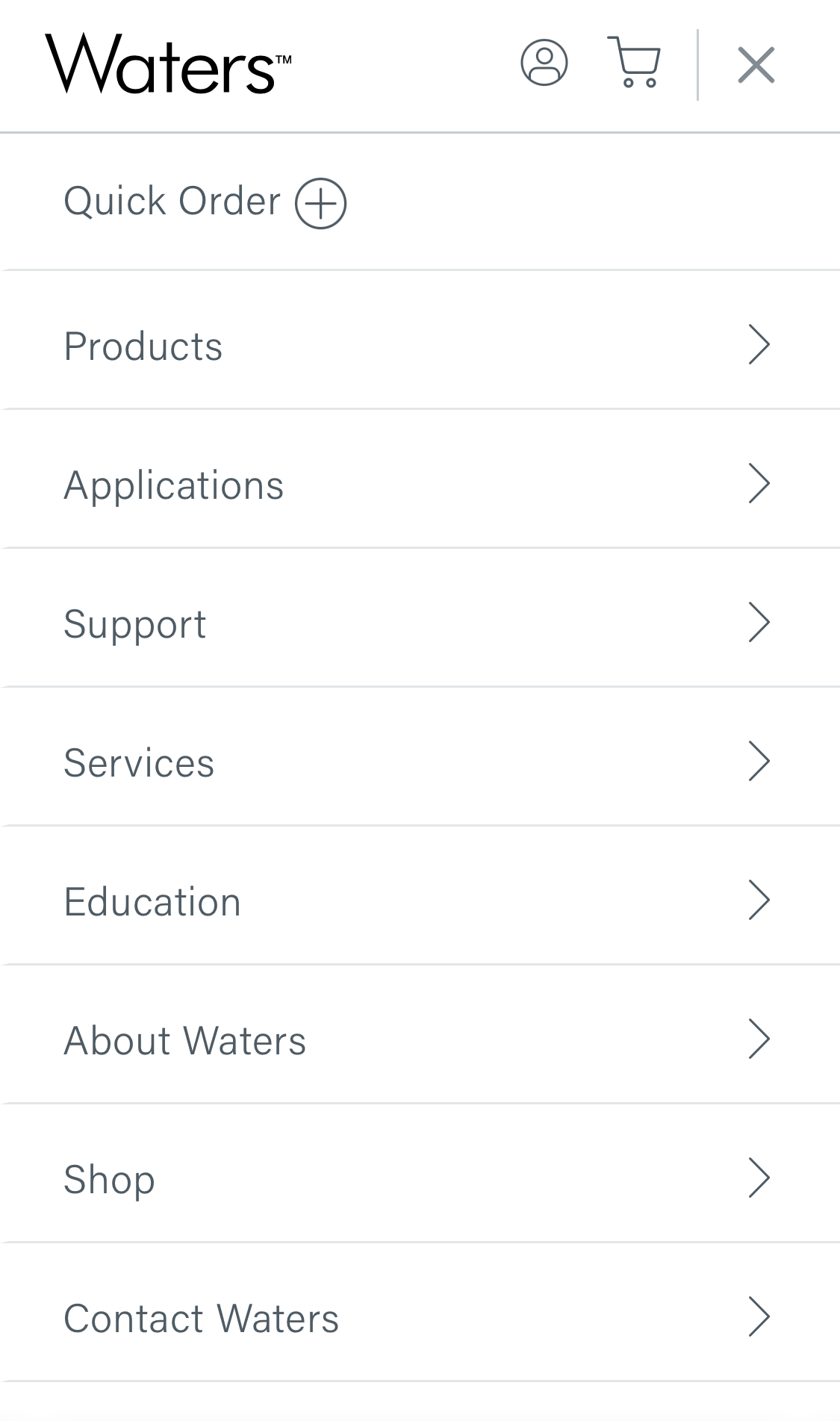This screenshot has width=840, height=1421.
Task: Expand the About Waters chevron
Action: tap(759, 1039)
